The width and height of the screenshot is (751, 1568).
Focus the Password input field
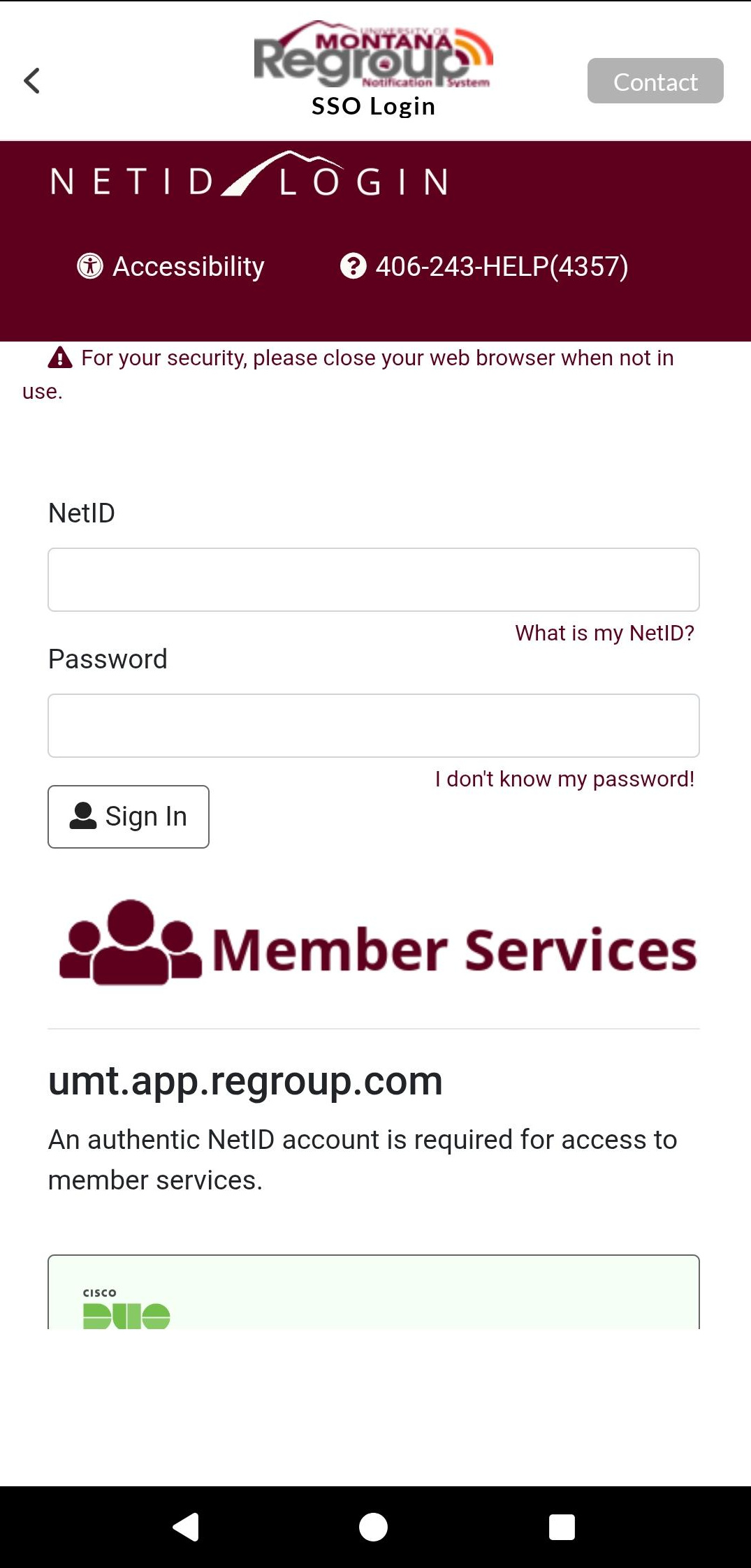click(x=374, y=726)
